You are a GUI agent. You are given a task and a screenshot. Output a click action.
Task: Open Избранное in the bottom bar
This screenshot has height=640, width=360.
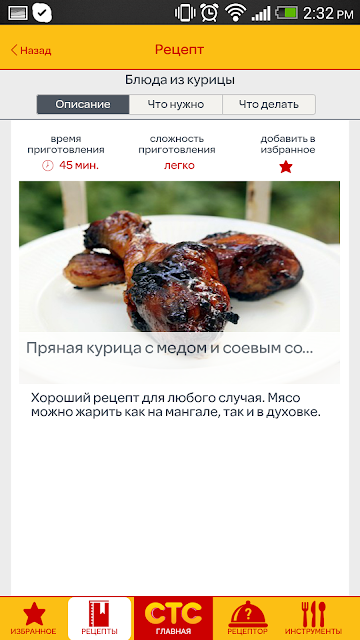(x=33, y=618)
